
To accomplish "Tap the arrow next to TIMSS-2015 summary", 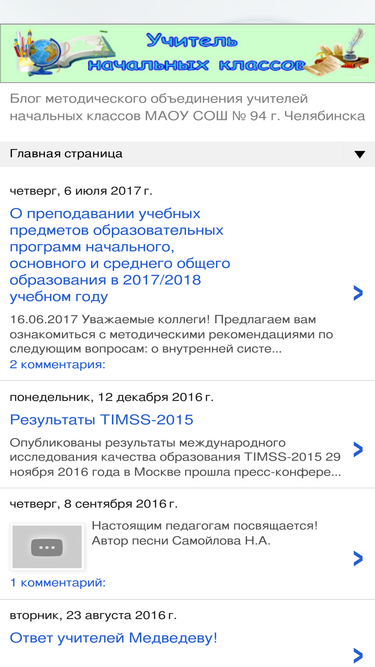I will (358, 449).
